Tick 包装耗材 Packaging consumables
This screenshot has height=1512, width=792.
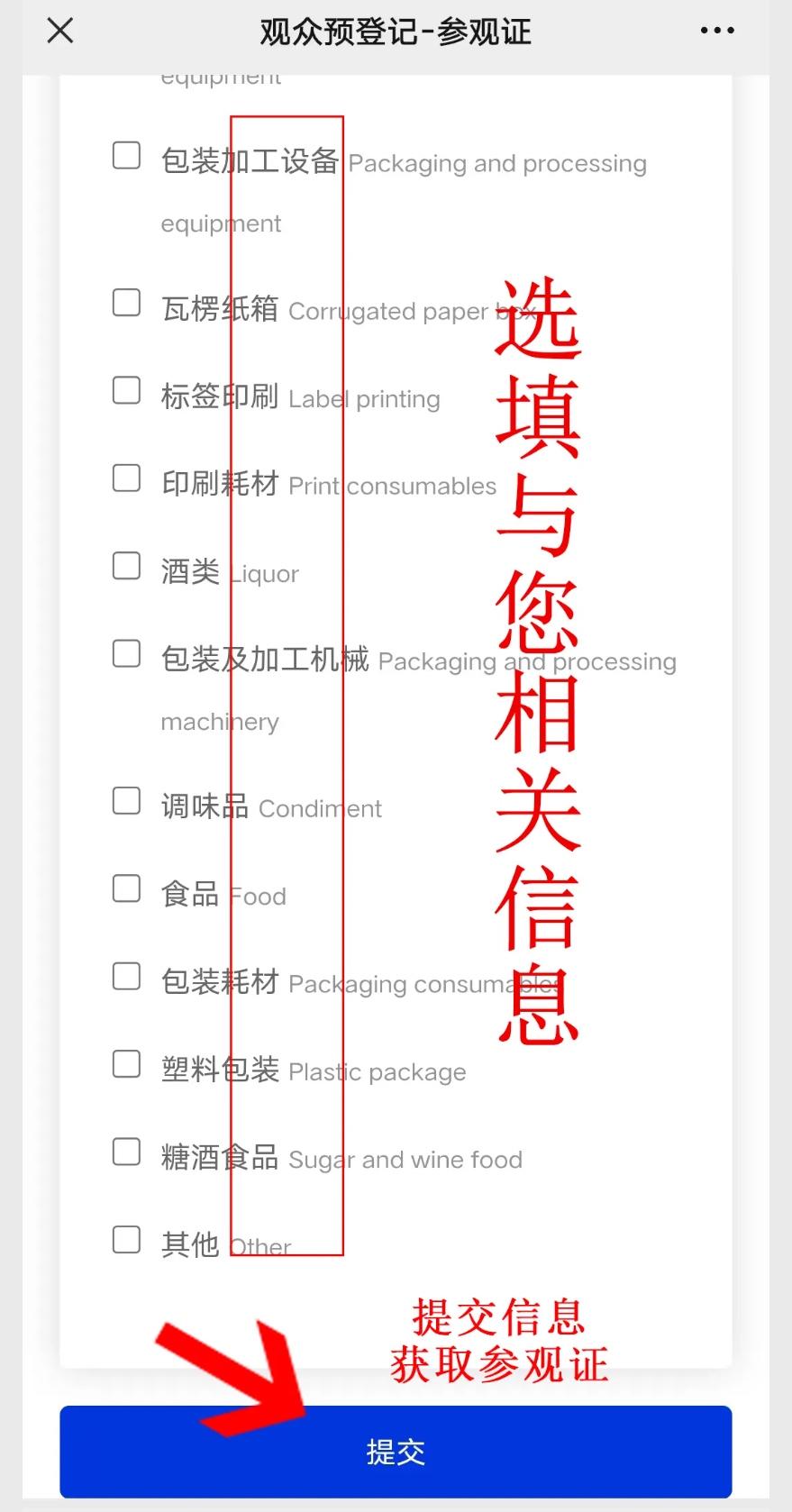pos(126,976)
